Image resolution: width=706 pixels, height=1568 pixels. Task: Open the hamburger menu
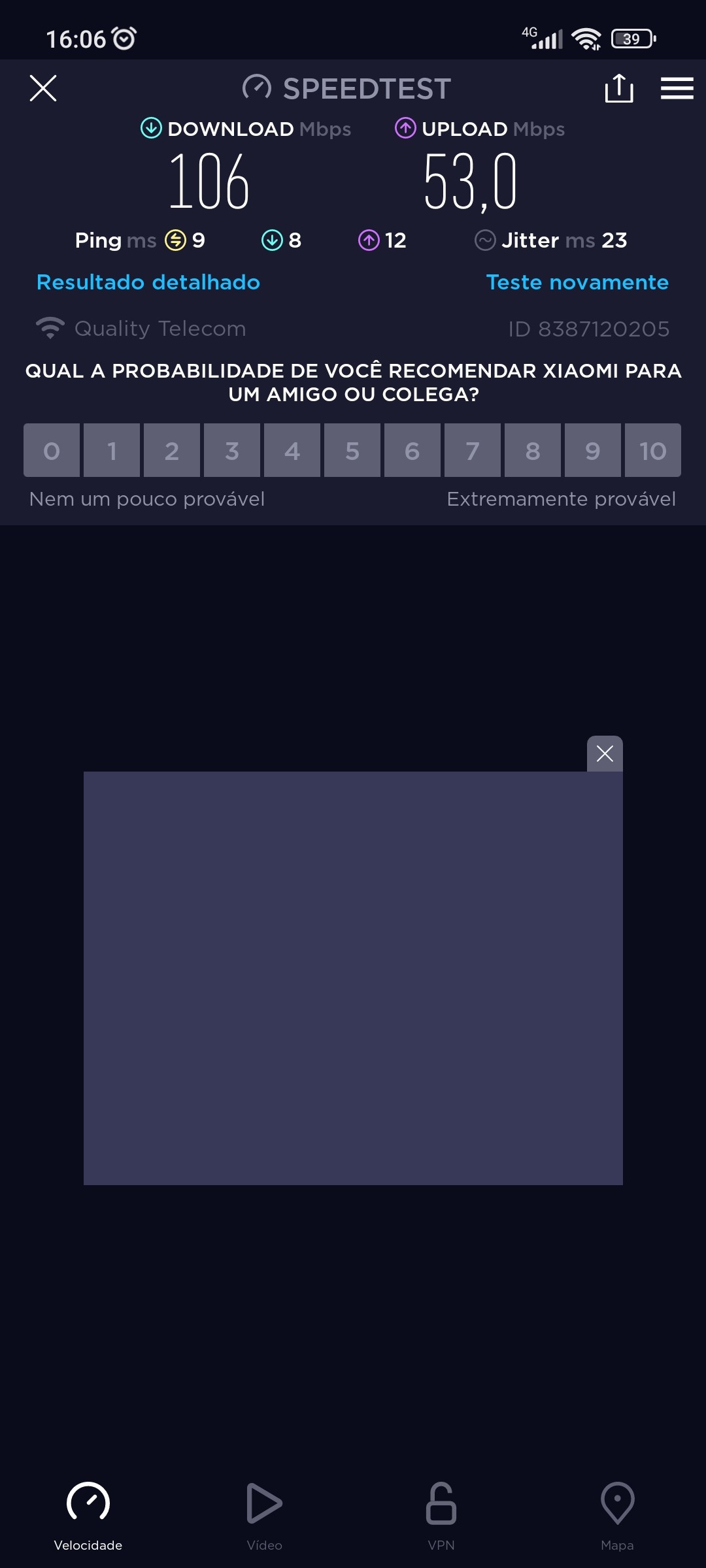(677, 88)
